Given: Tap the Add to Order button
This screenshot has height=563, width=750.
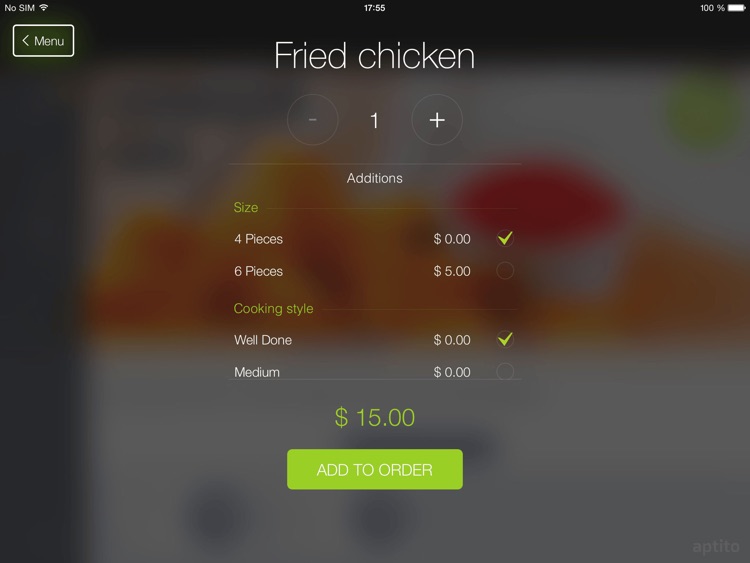Looking at the screenshot, I should point(375,469).
